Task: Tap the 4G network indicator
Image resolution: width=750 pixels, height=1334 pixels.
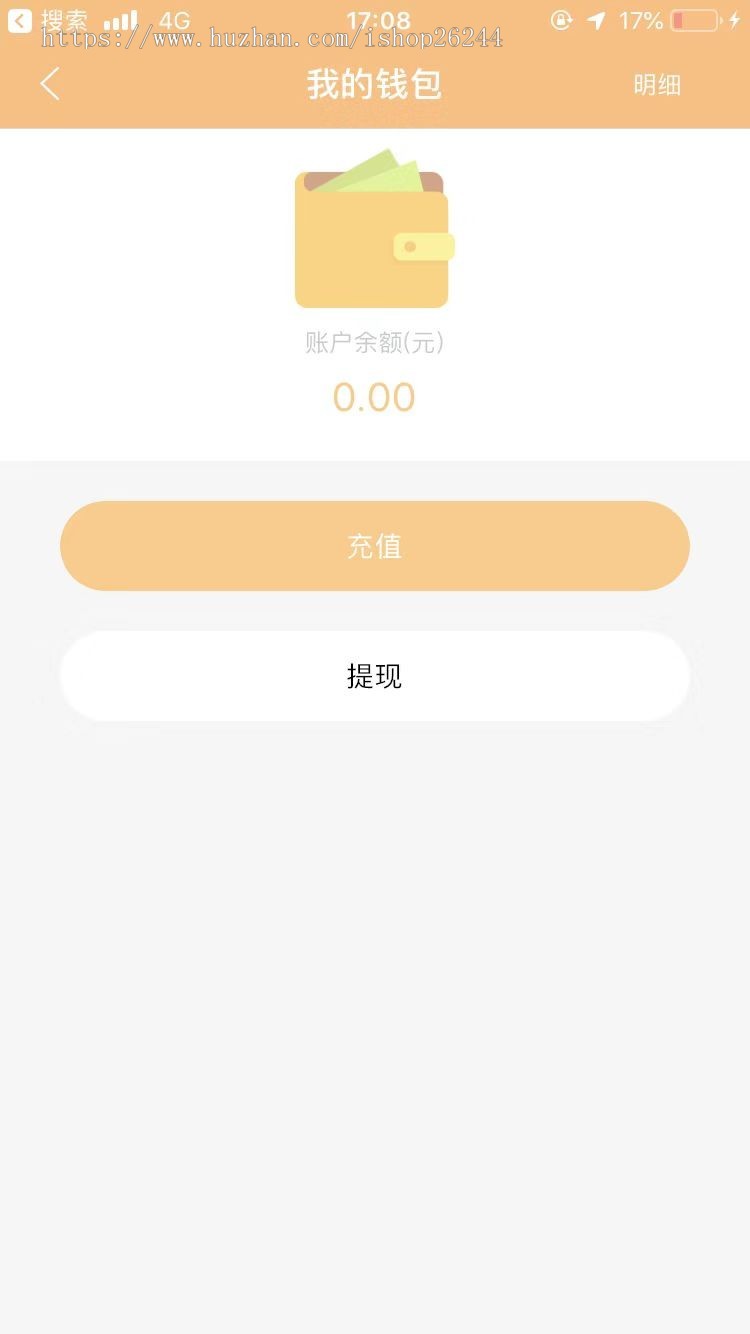Action: click(x=173, y=20)
